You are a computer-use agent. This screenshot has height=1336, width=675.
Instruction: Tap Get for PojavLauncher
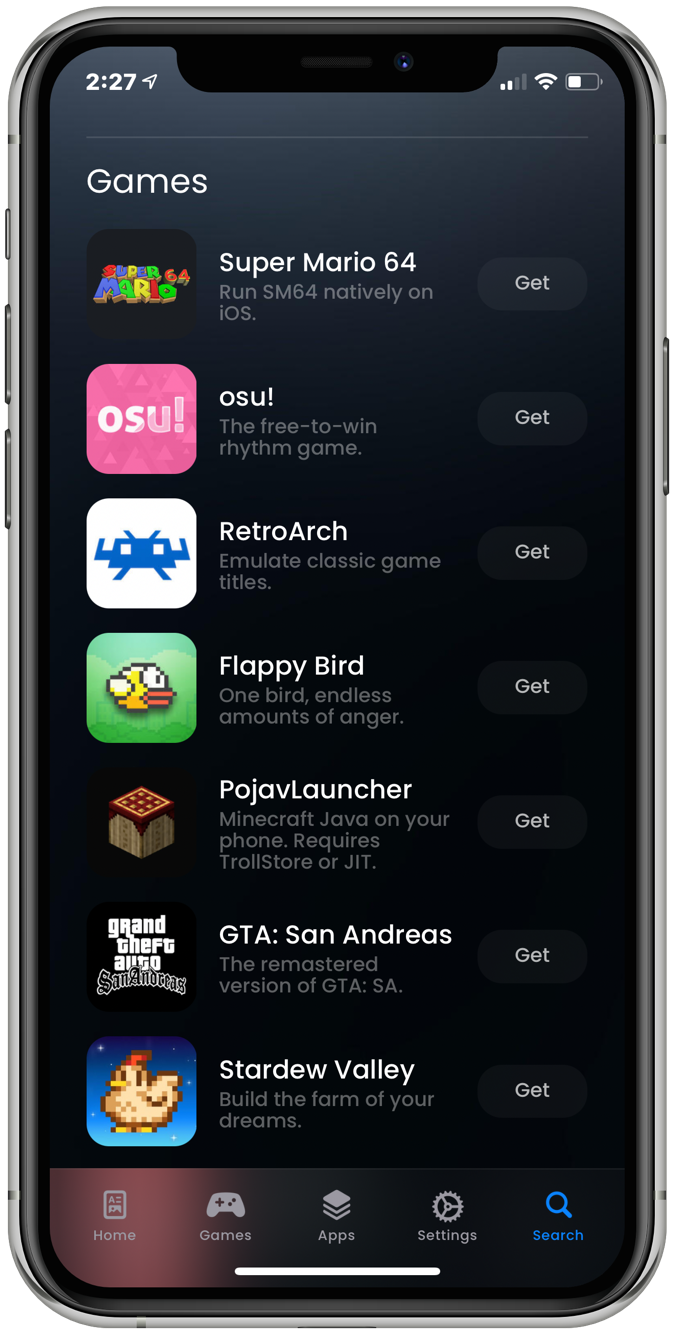pos(531,821)
